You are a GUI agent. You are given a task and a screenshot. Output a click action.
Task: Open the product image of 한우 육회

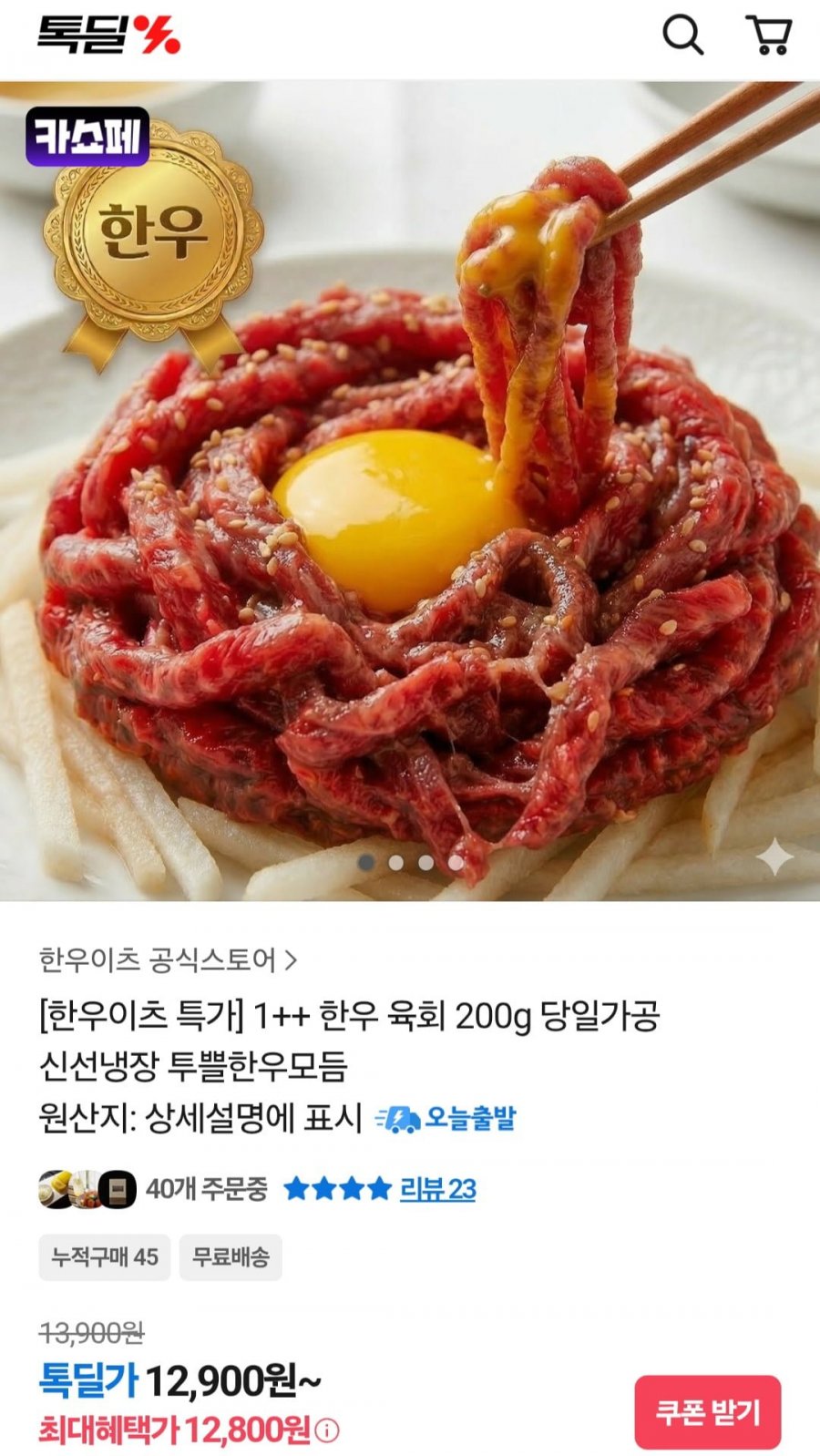410,547
